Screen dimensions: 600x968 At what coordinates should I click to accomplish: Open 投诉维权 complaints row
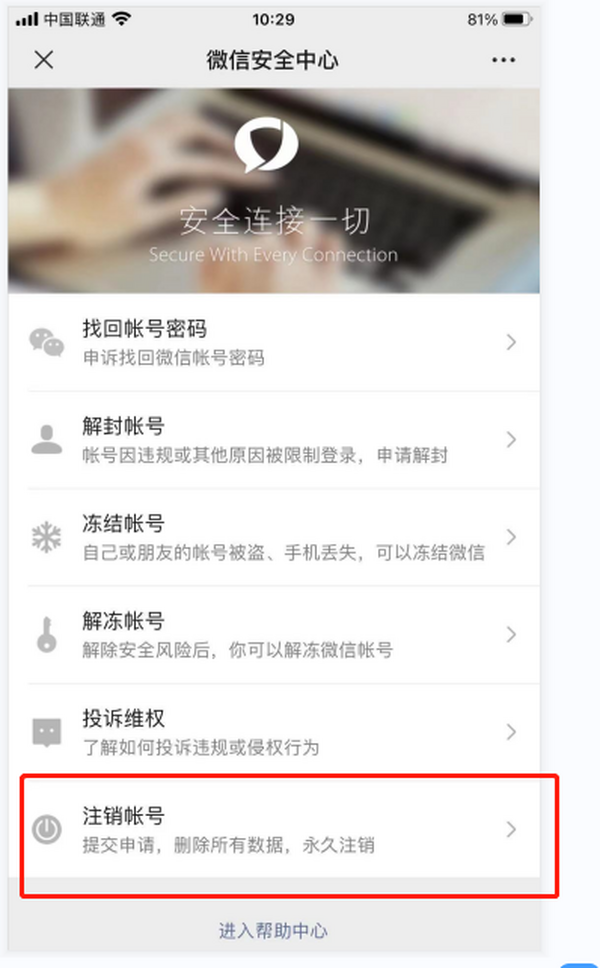tap(273, 732)
